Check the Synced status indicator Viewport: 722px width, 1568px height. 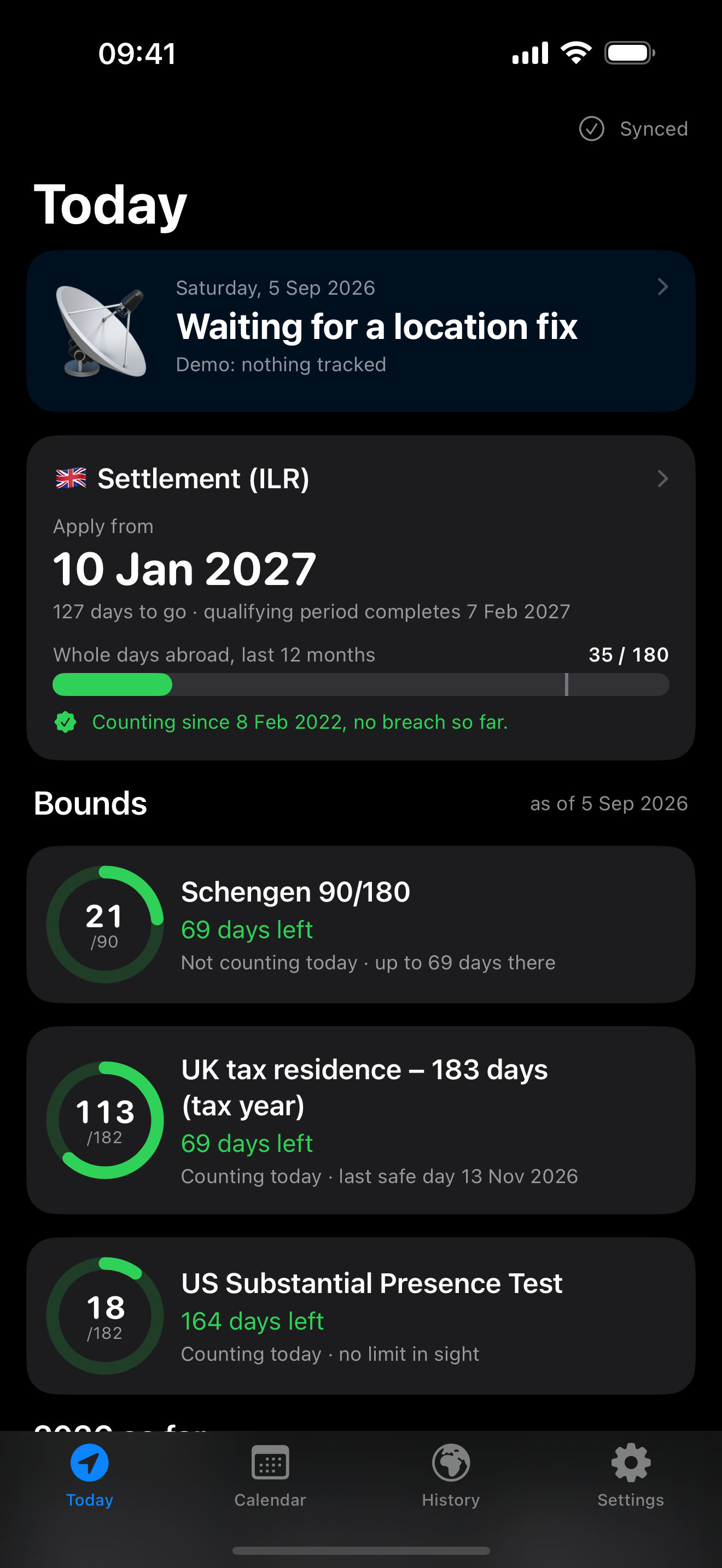tap(633, 129)
